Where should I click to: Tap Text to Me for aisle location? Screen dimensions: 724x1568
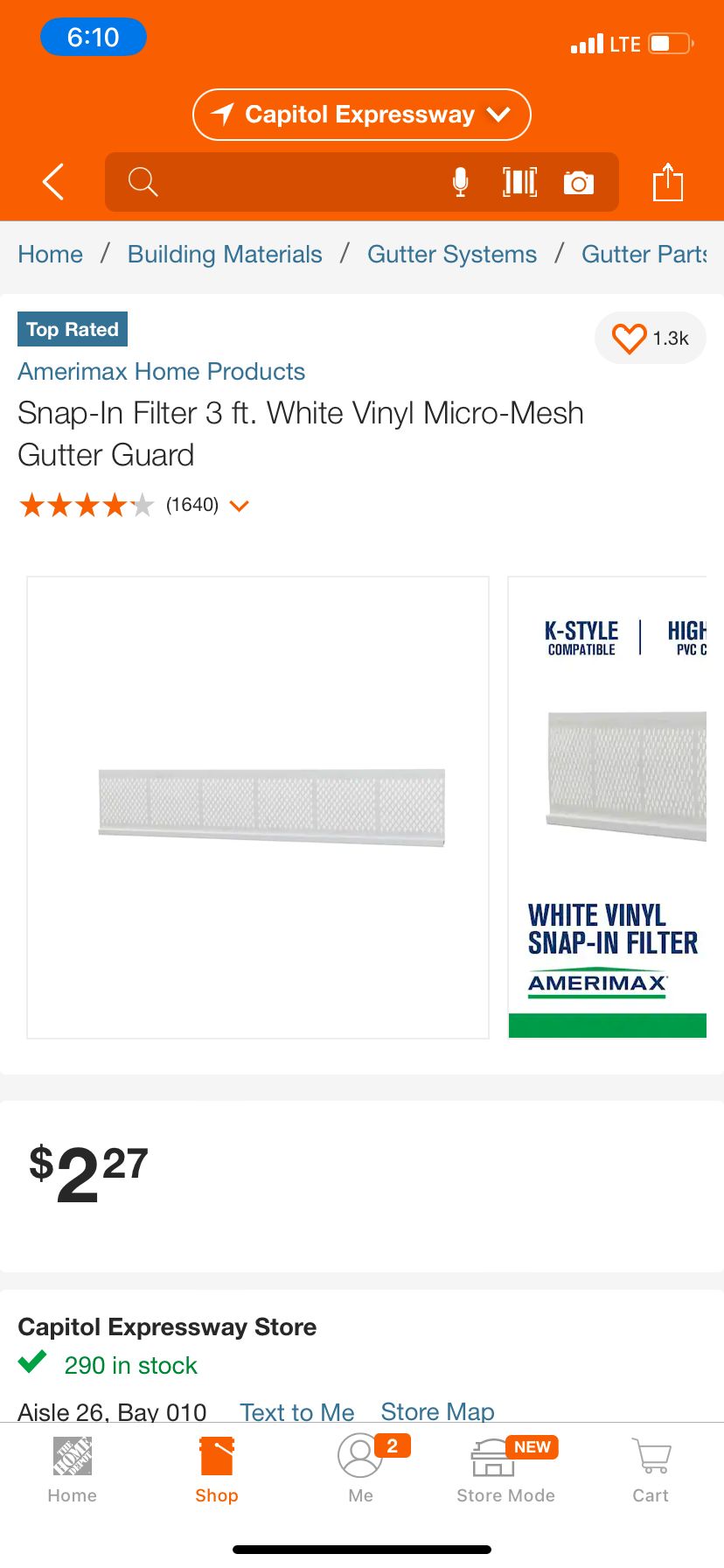click(297, 1411)
